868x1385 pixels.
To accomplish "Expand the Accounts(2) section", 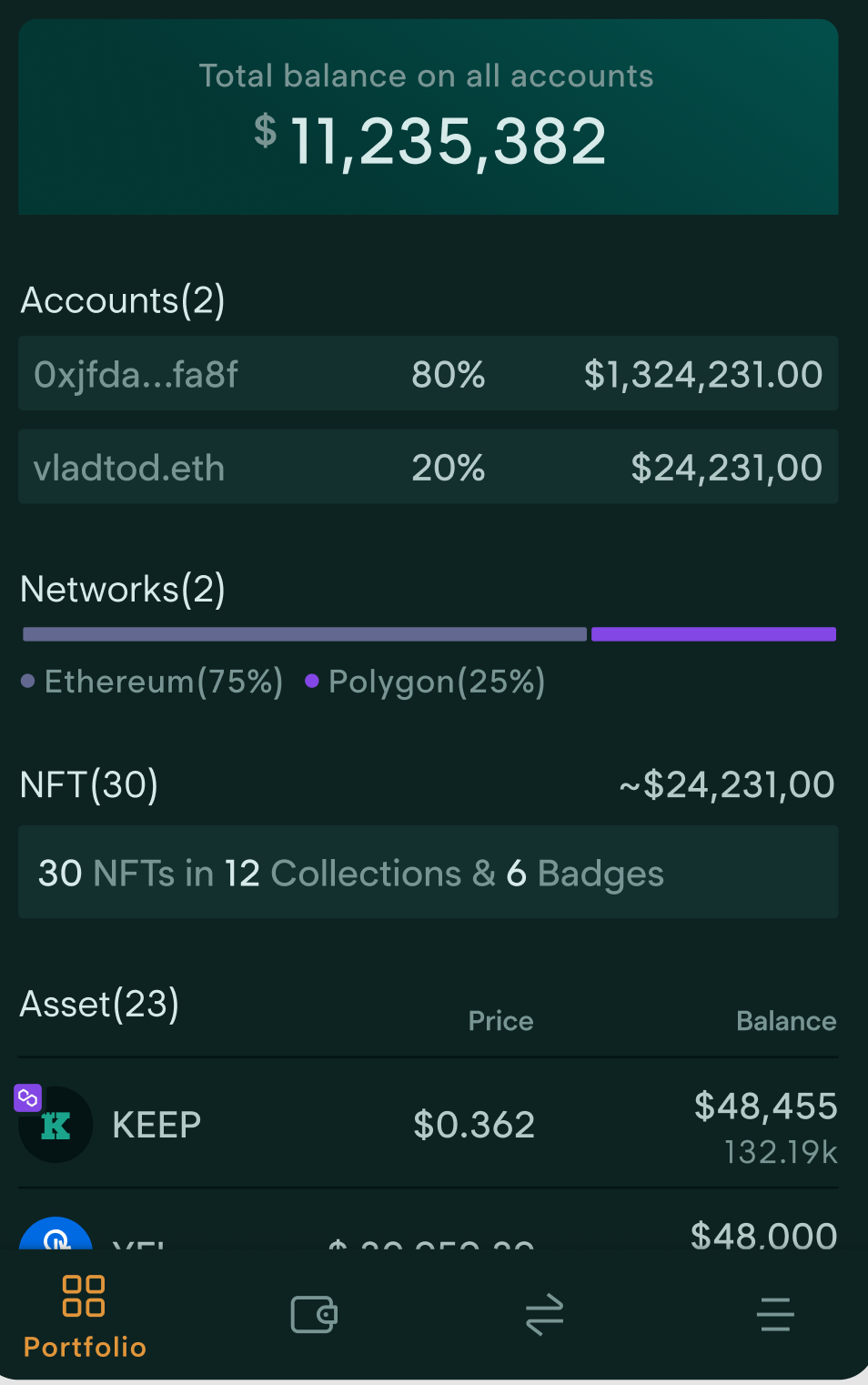I will point(123,300).
